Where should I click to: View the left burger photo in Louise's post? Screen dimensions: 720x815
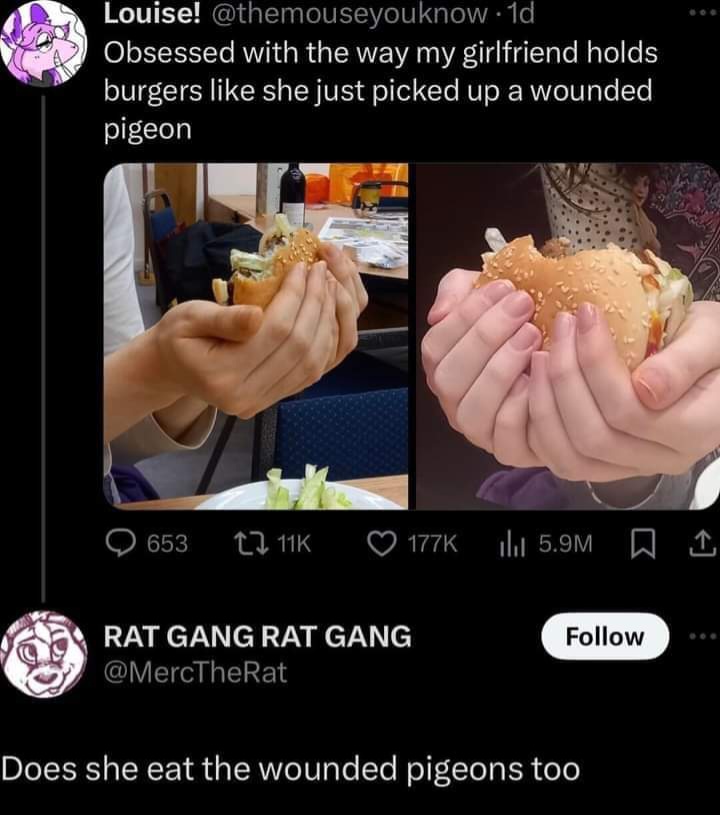click(x=256, y=335)
